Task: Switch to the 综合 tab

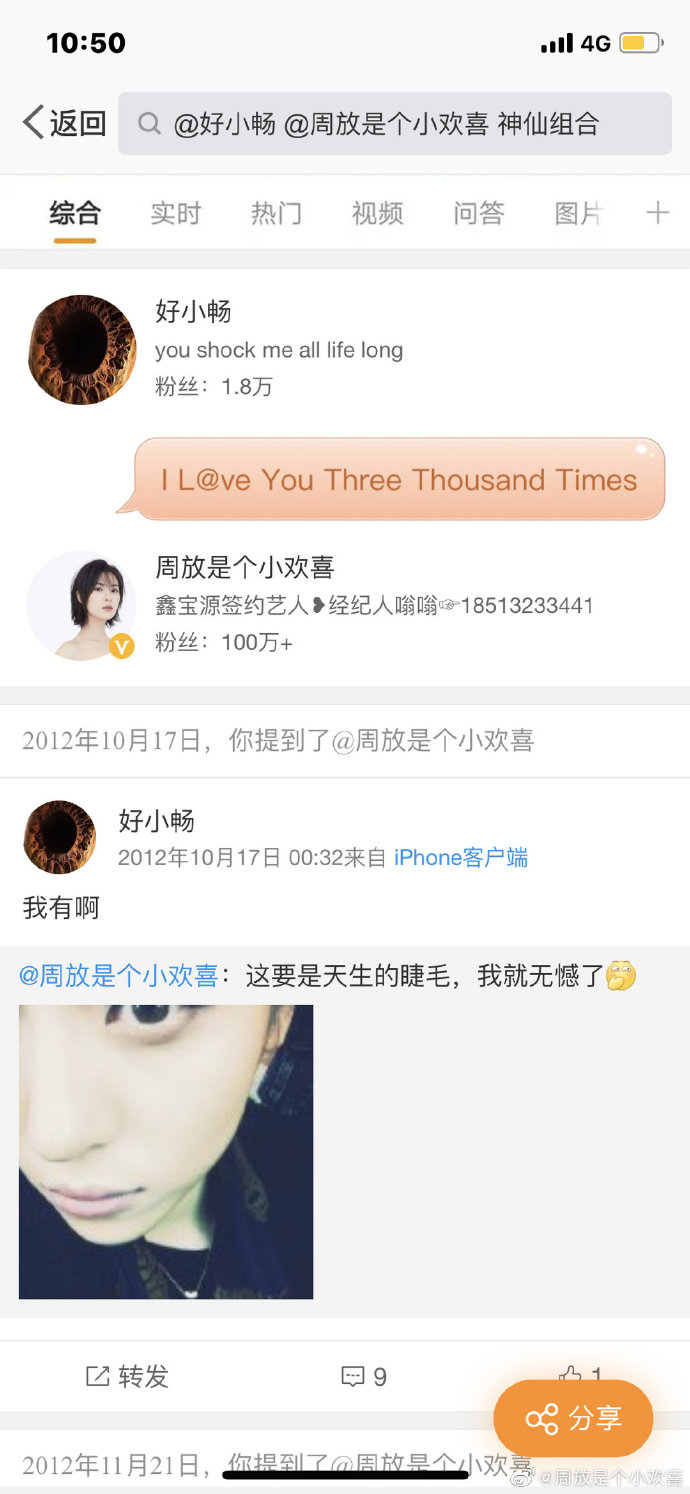Action: (75, 213)
